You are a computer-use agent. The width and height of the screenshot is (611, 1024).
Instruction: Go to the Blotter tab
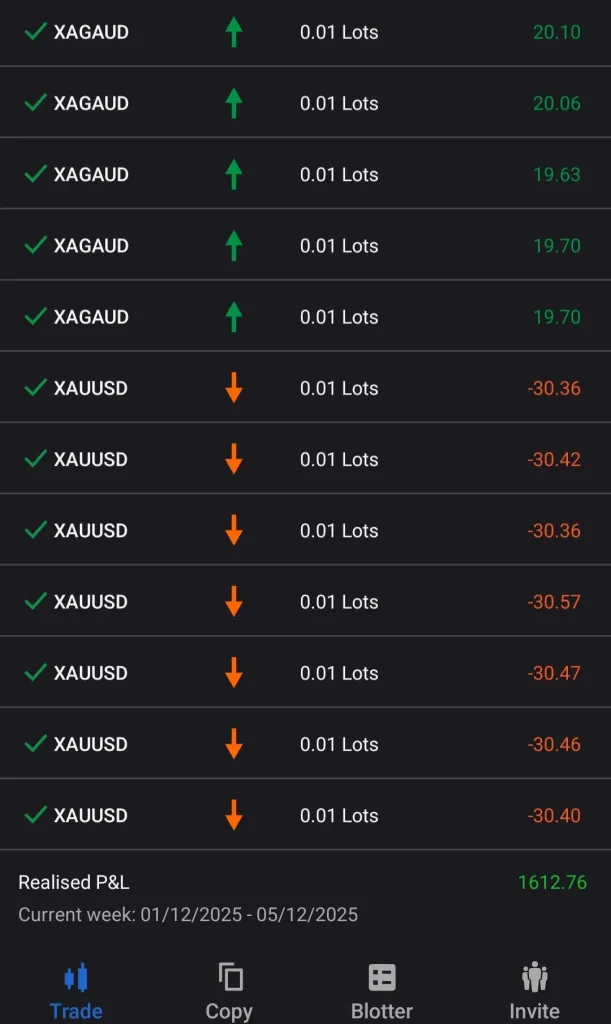(382, 990)
